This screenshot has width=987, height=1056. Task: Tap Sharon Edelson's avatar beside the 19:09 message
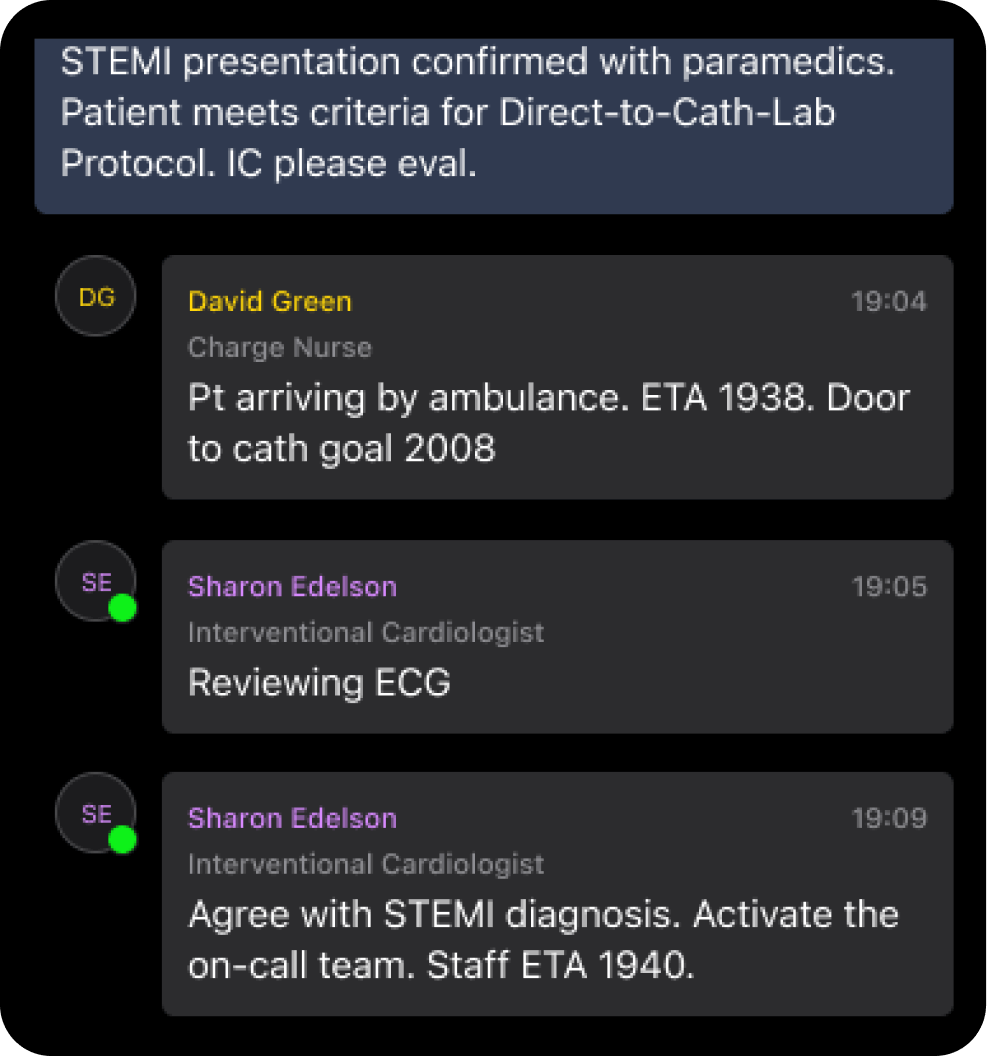(96, 813)
